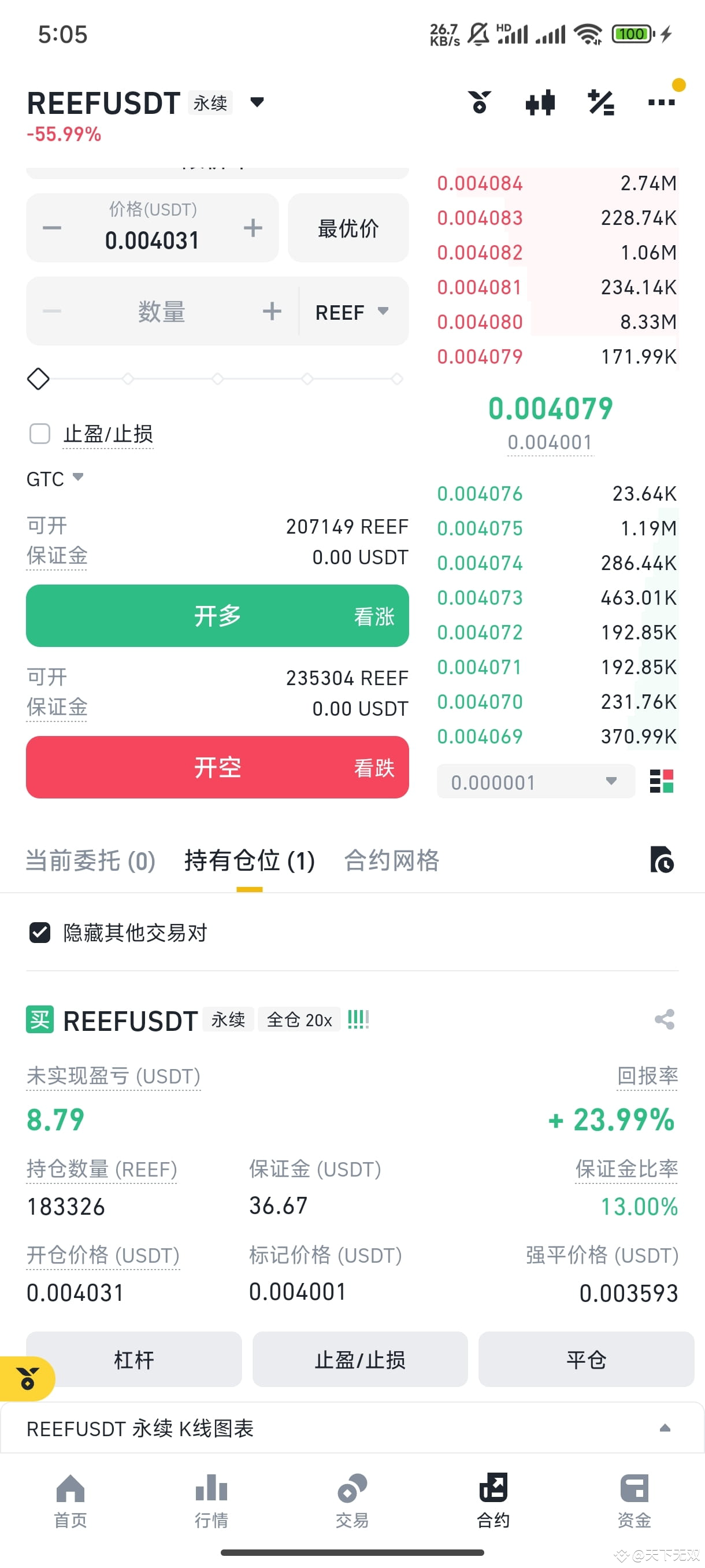Screen dimensions: 705x1568
Task: Open the 0.000001 tick size dropdown
Action: [x=534, y=781]
